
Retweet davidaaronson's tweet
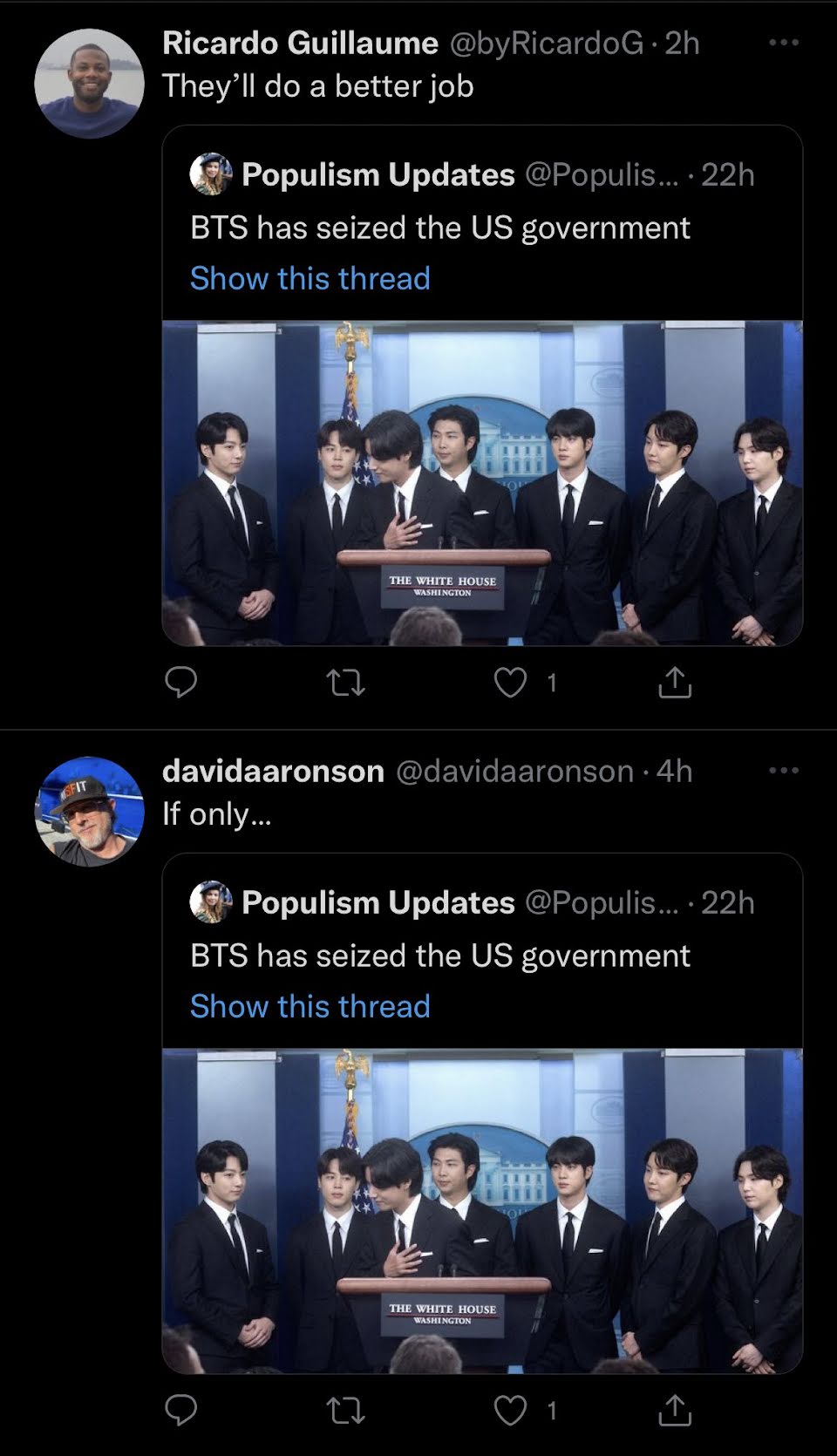coord(345,1411)
